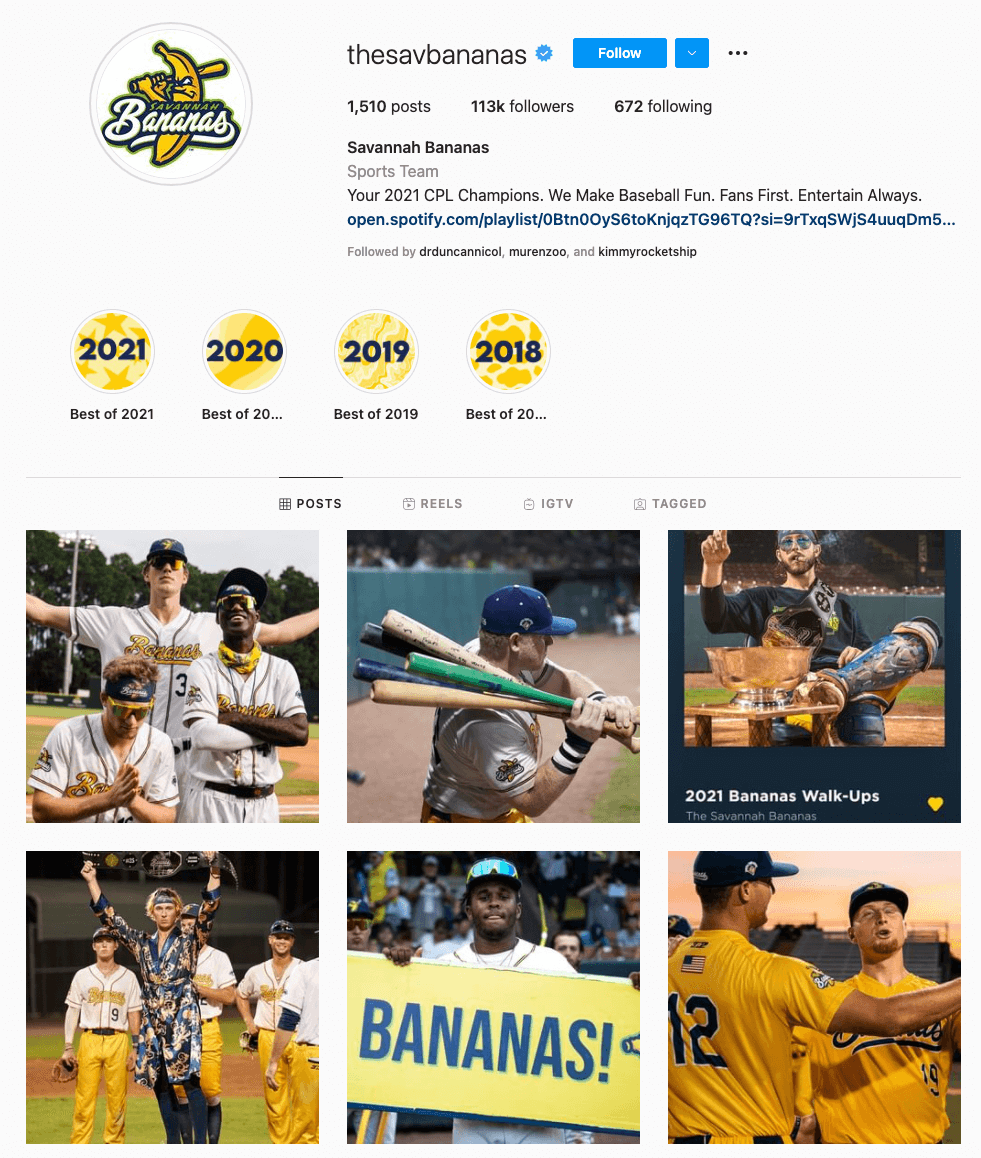Open the three-dot profile options menu
Viewport: 981px width, 1158px height.
pos(738,53)
